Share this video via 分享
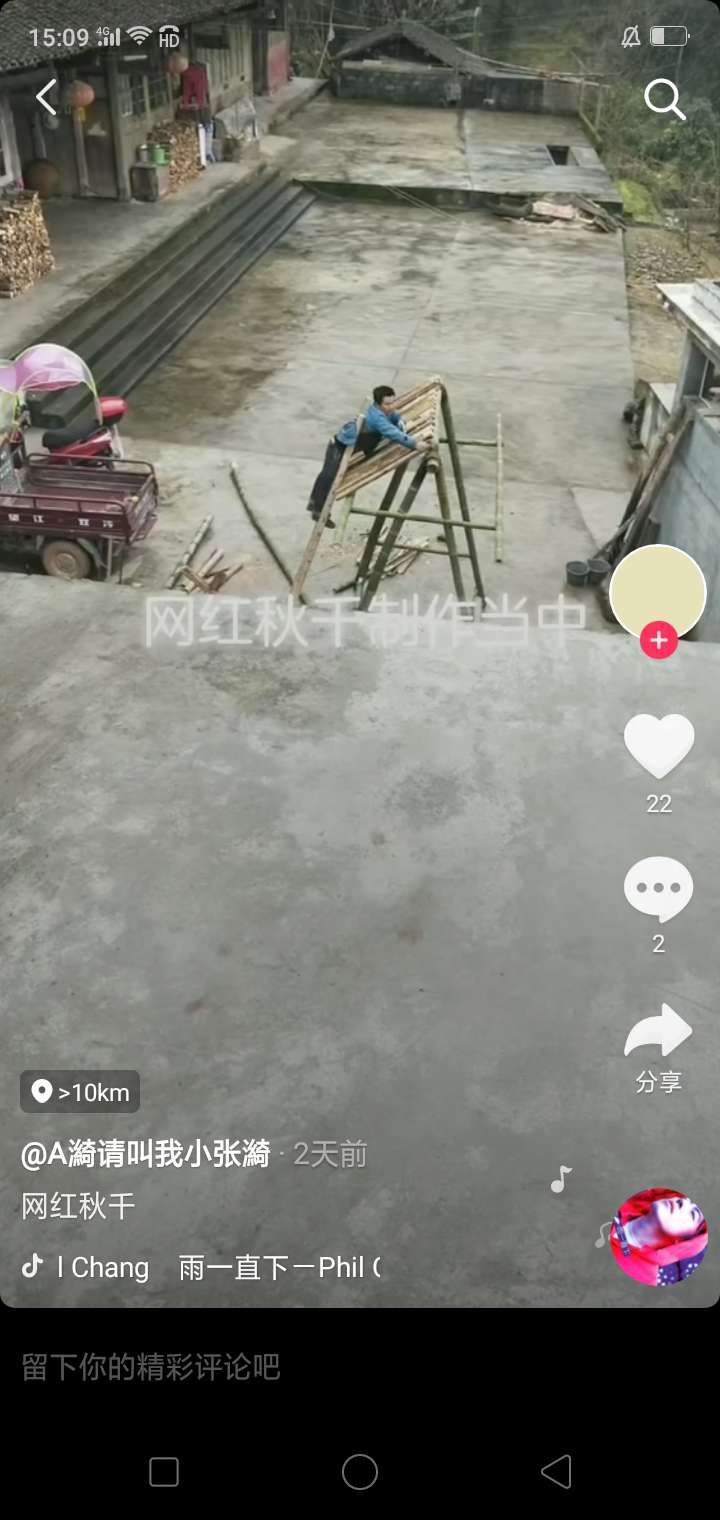720x1520 pixels. (x=658, y=1046)
